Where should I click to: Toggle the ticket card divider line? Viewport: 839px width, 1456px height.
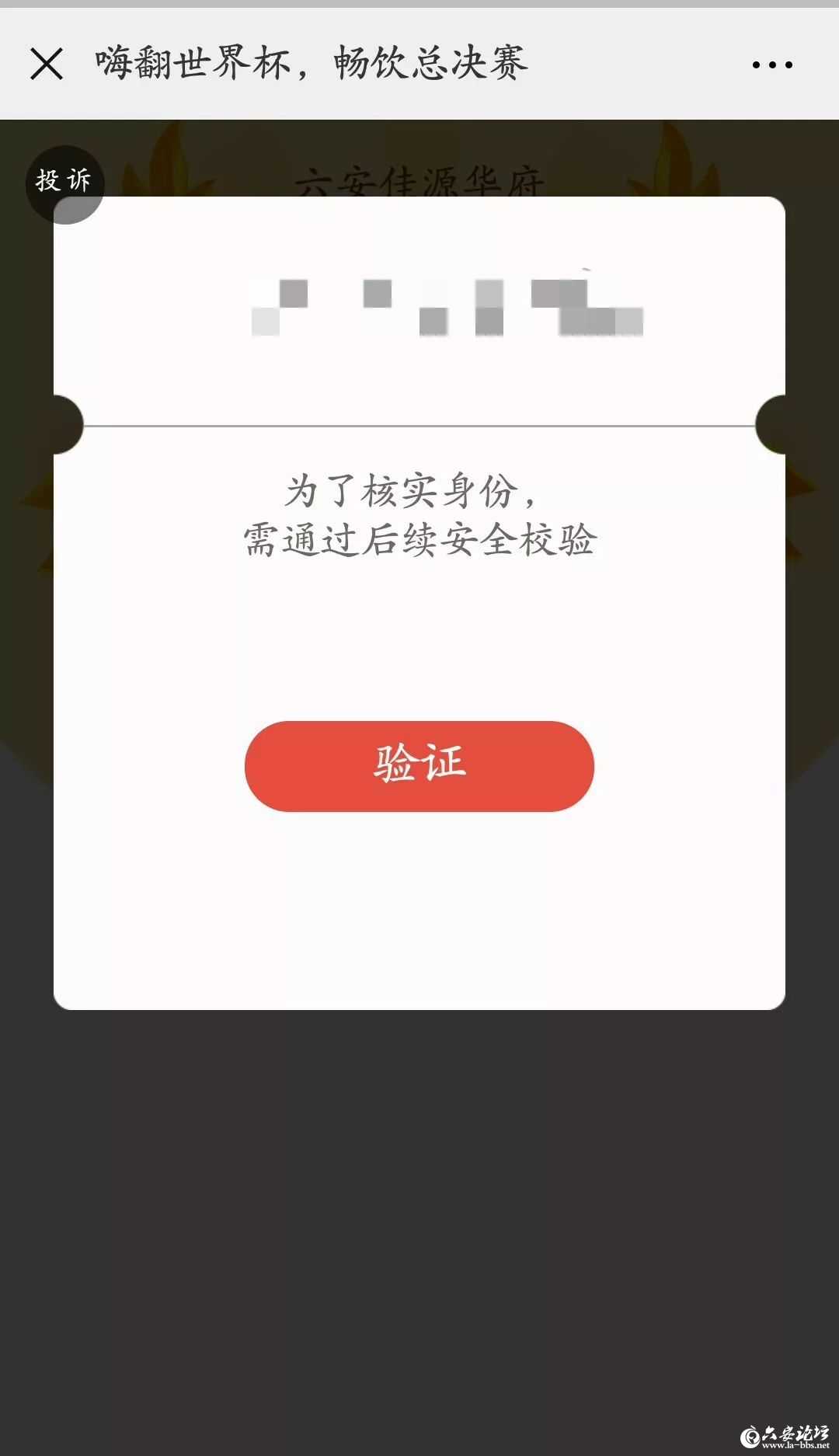pos(419,426)
